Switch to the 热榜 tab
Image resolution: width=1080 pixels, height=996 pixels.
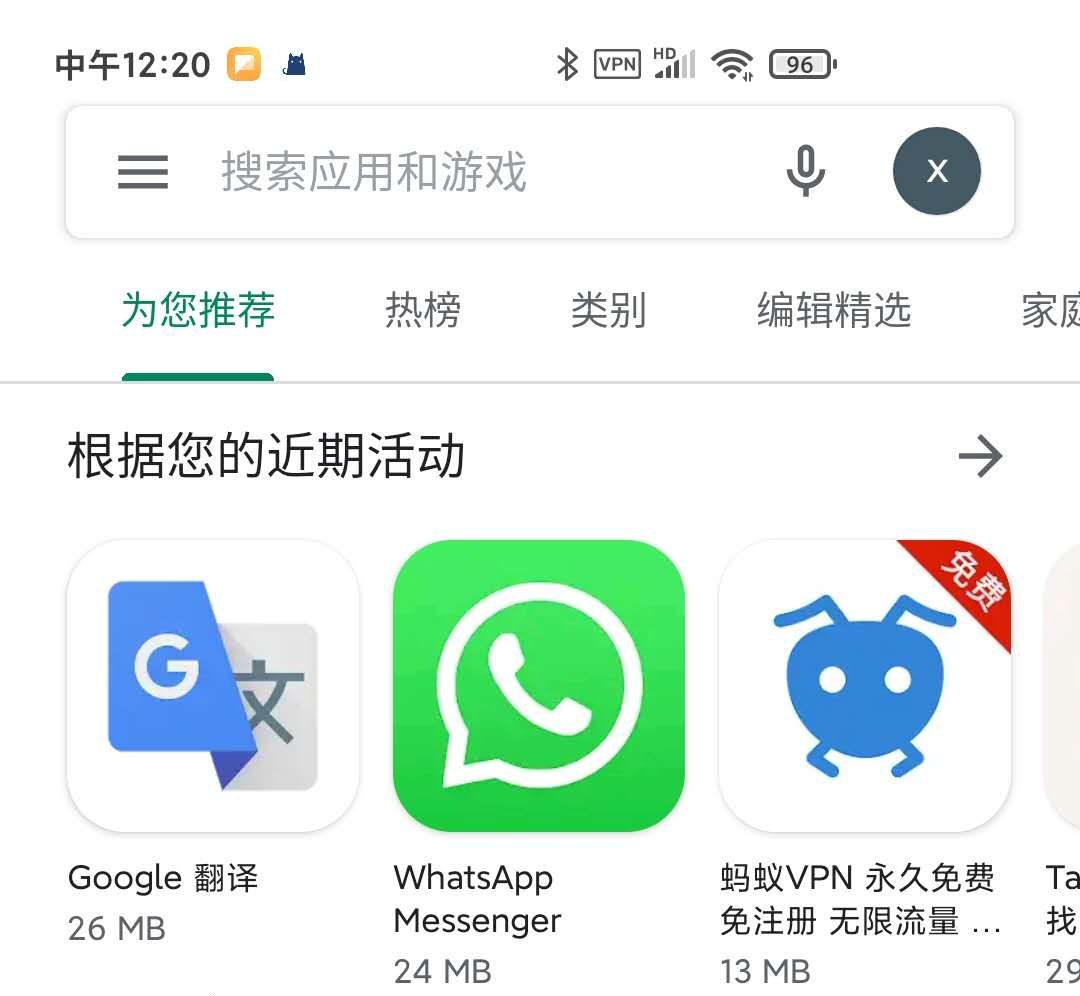pos(423,310)
